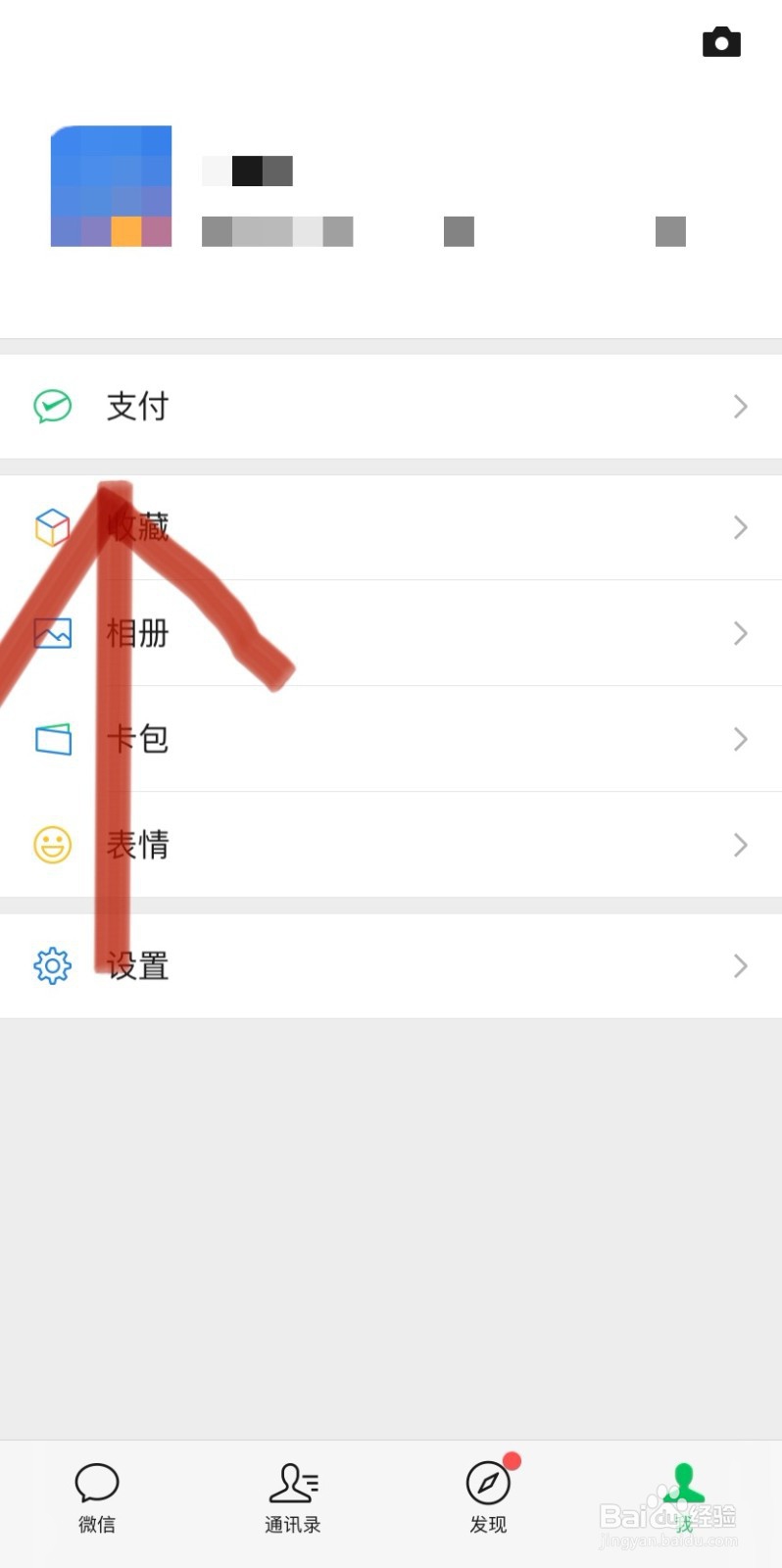Open the profile by clicking the avatar thumbnail
The height and width of the screenshot is (1568, 782).
[x=110, y=186]
